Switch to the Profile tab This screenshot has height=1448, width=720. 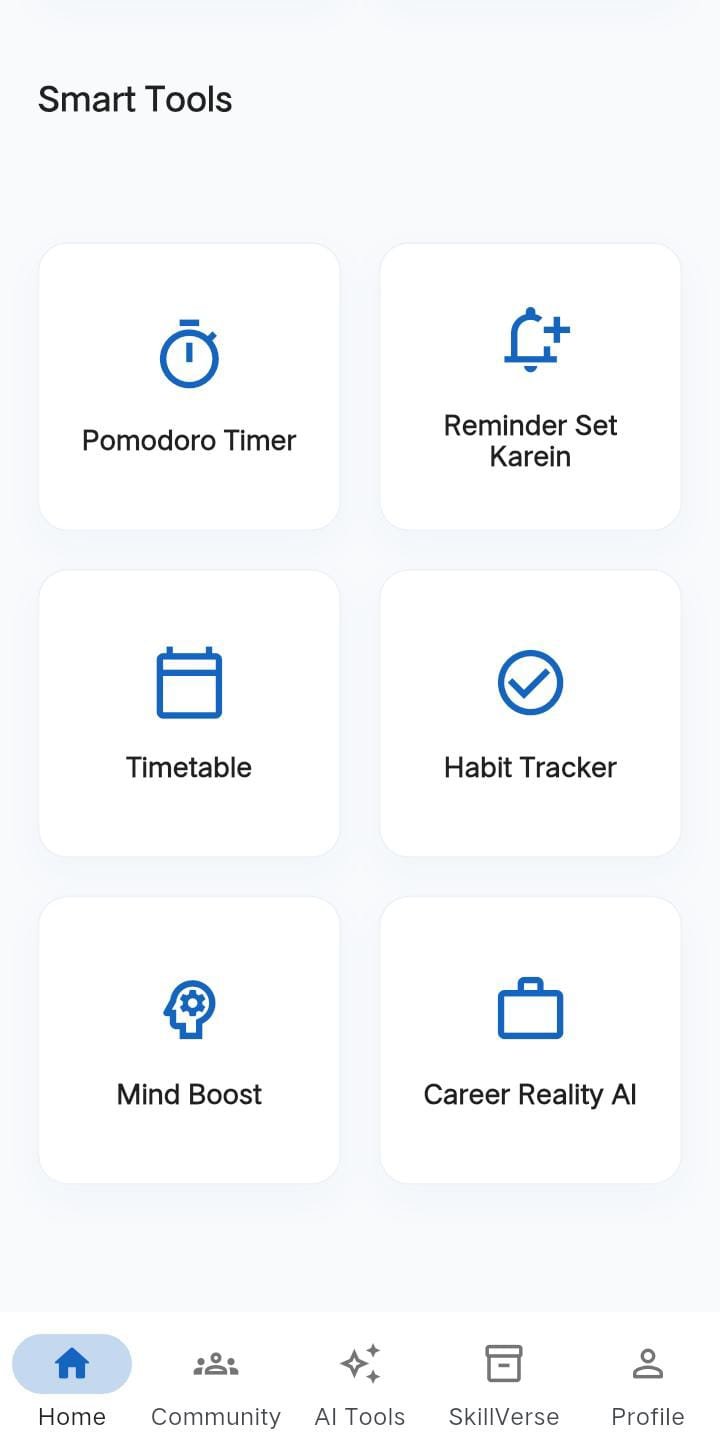(647, 1385)
